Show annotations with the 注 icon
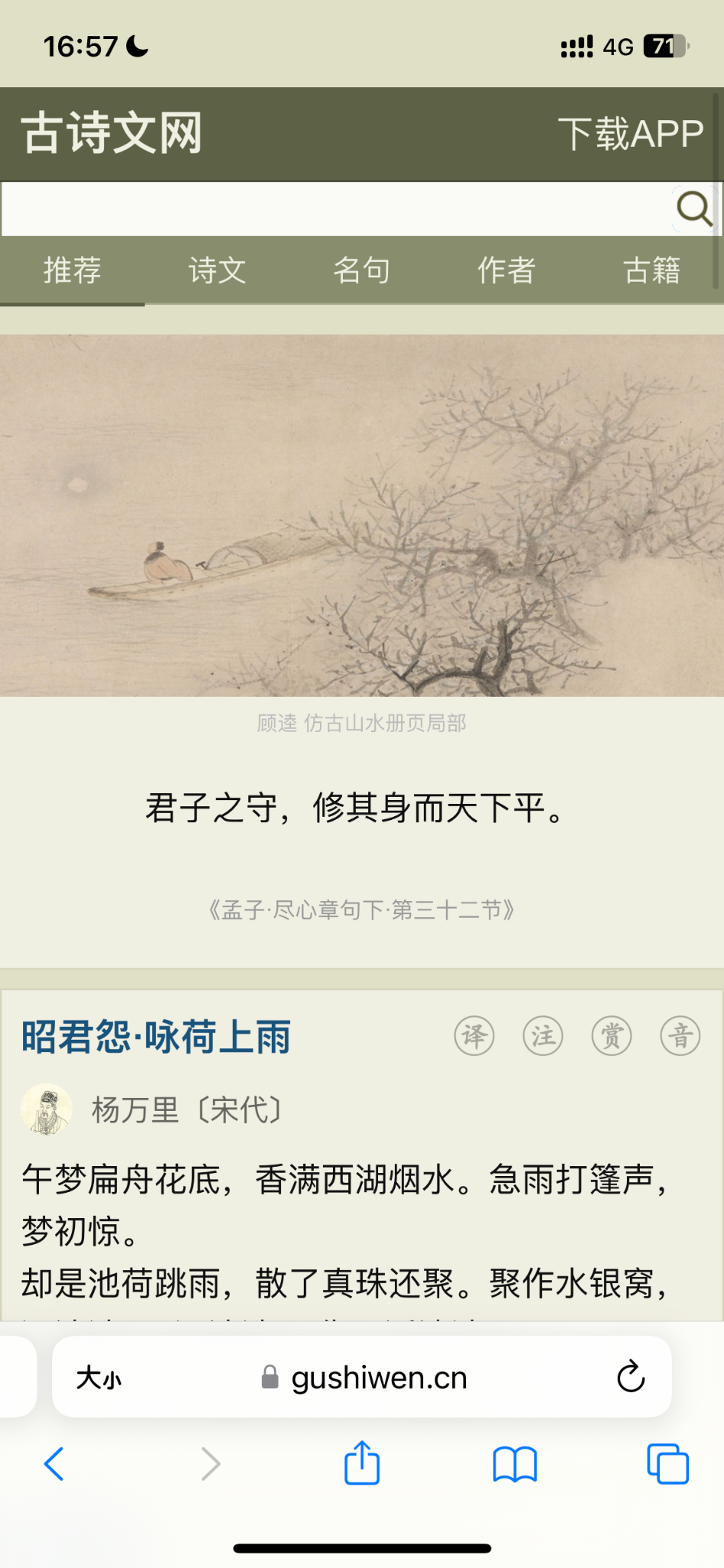This screenshot has width=724, height=1568. [x=543, y=1036]
